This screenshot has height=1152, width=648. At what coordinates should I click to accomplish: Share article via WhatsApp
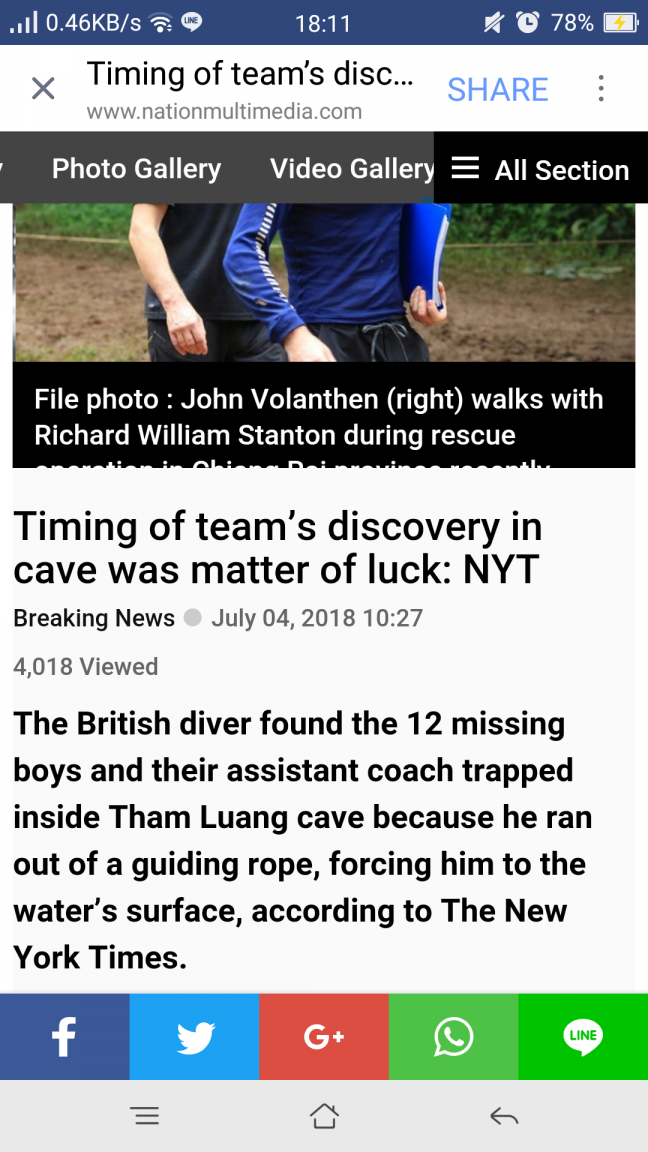(453, 1037)
